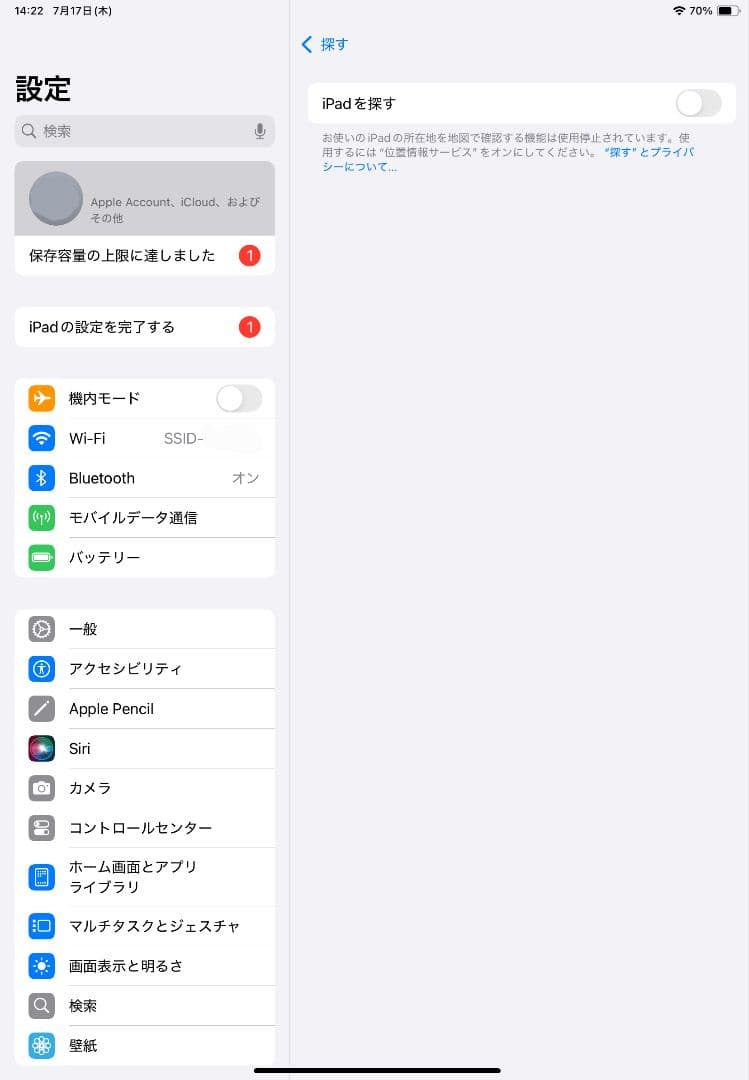Open モバイルデータ通信 via its antenna icon
This screenshot has height=1080, width=749.
[41, 517]
